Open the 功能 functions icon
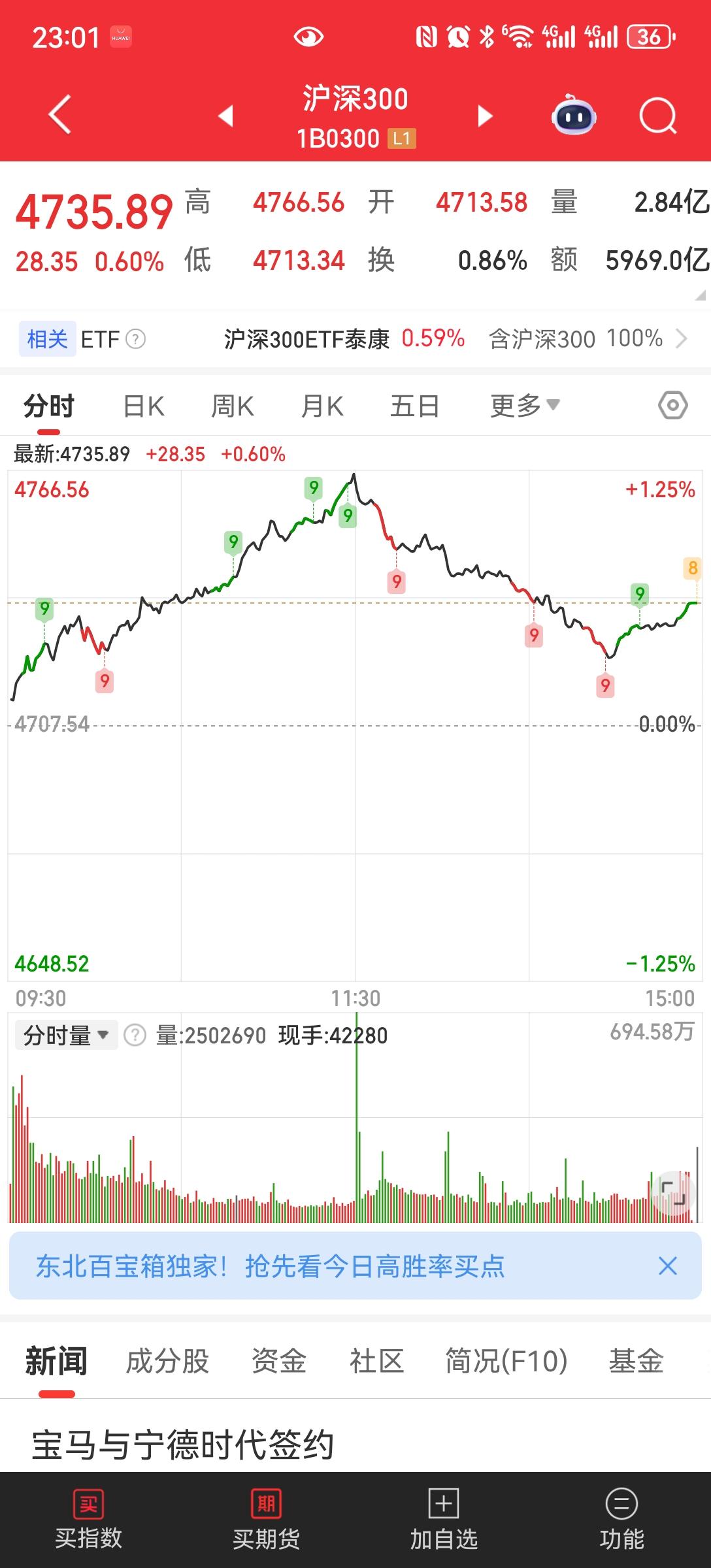The height and width of the screenshot is (1568, 711). tap(622, 1516)
